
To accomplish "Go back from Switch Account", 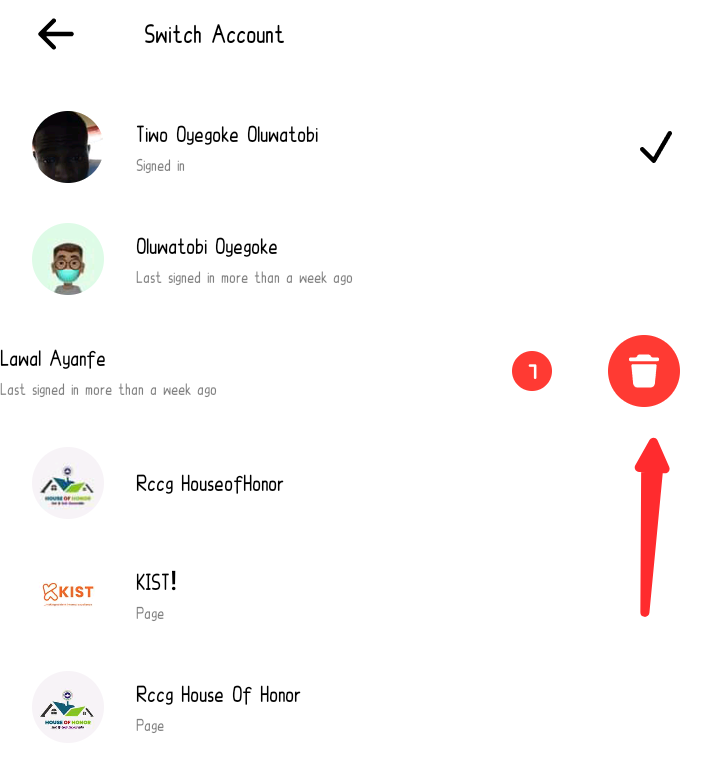I will click(56, 35).
